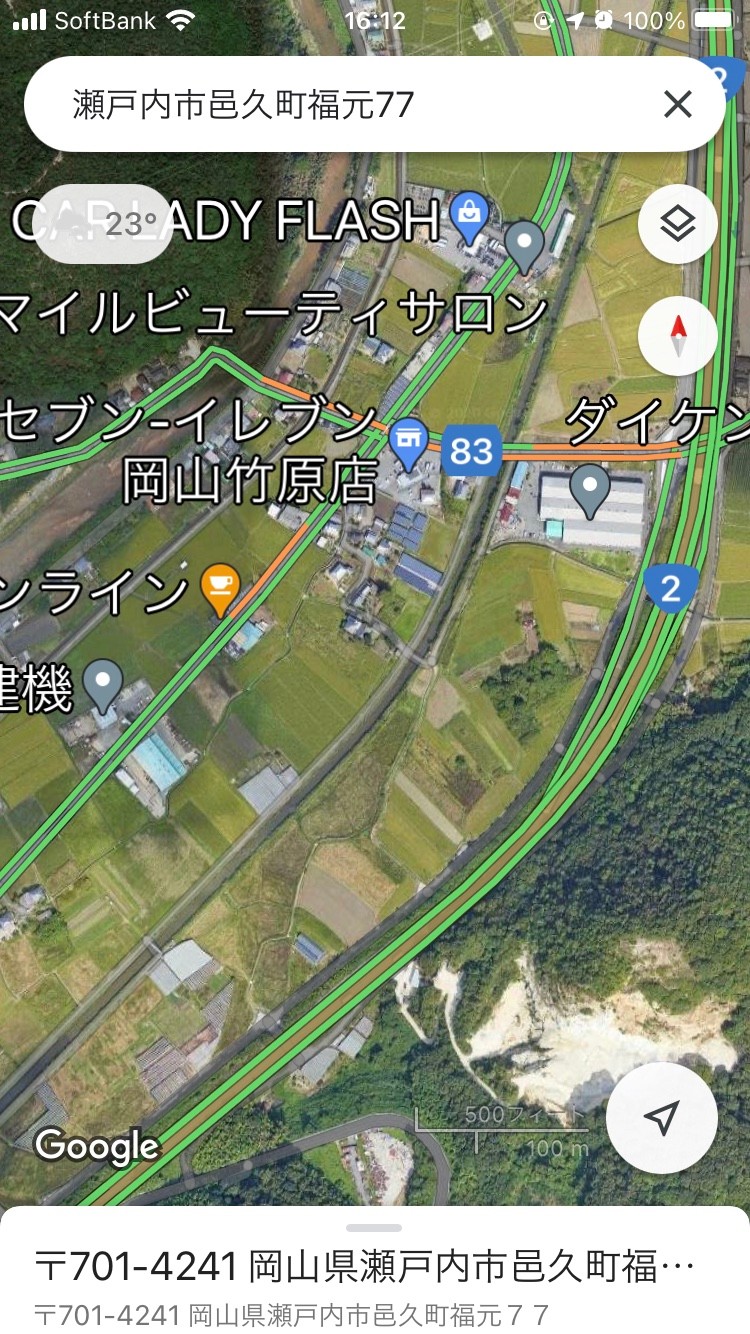Clear the search with the X button
750x1334 pixels.
coord(678,104)
